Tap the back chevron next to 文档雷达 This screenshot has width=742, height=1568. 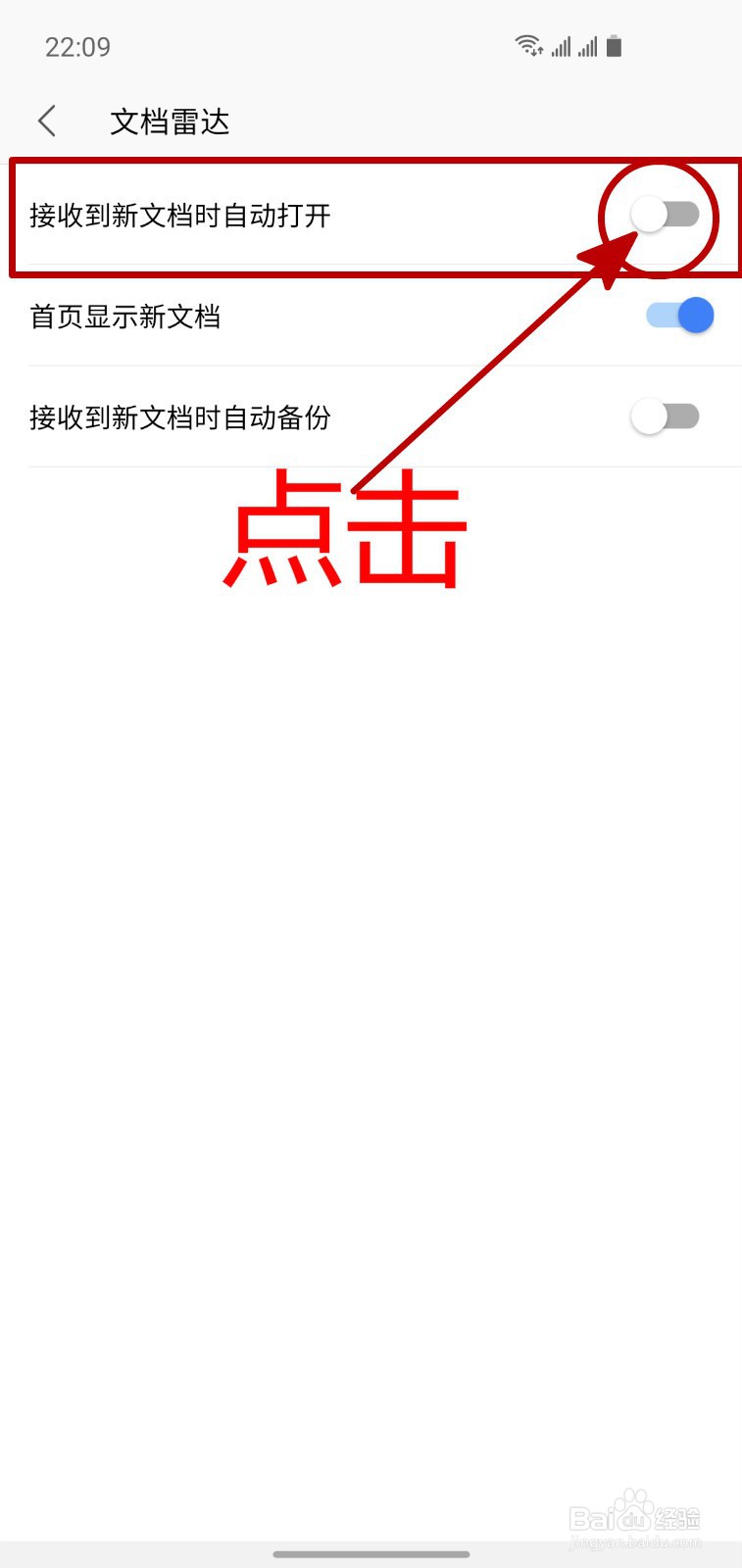46,120
